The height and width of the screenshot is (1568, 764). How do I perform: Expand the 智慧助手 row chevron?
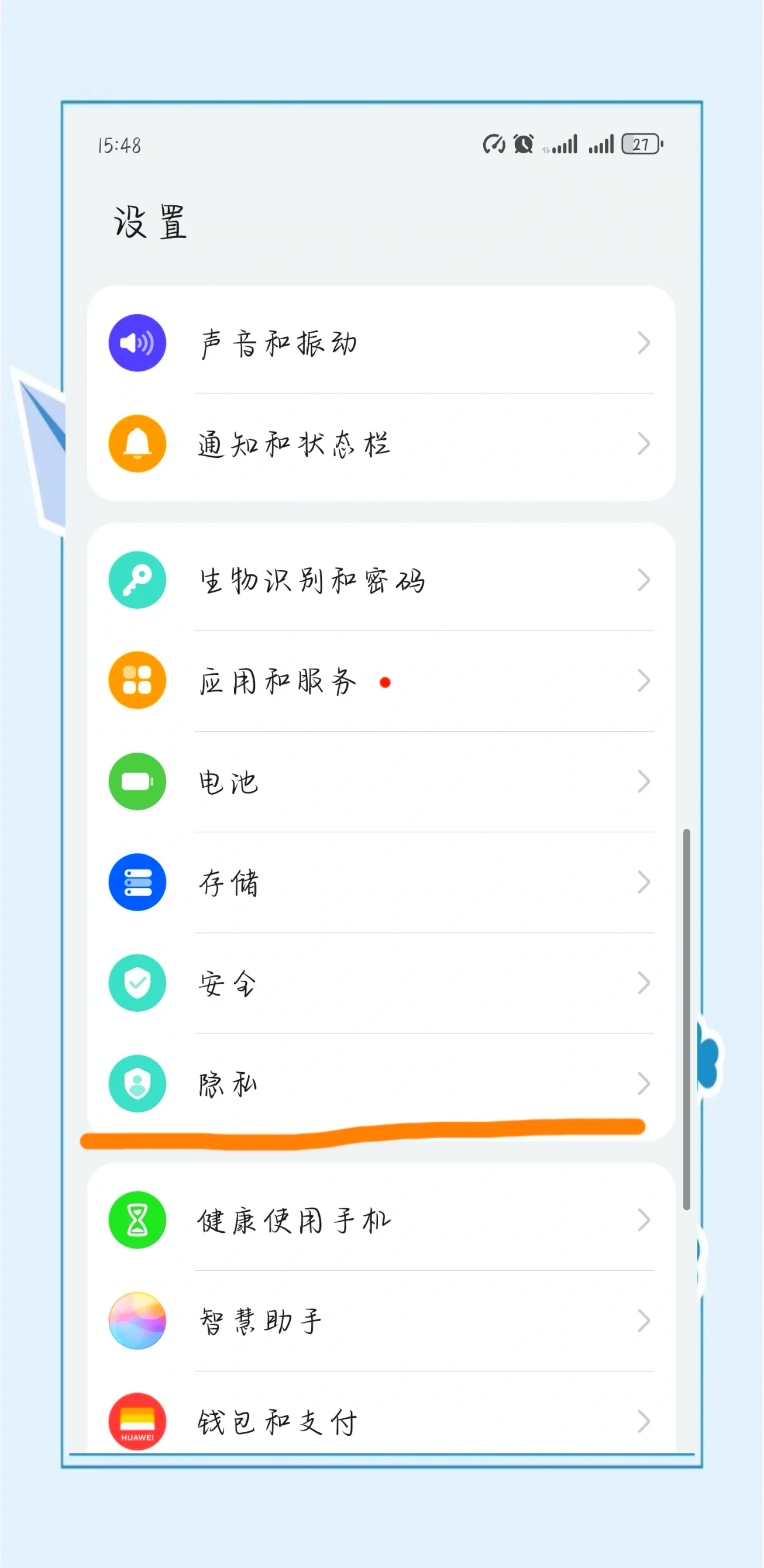click(x=644, y=1320)
